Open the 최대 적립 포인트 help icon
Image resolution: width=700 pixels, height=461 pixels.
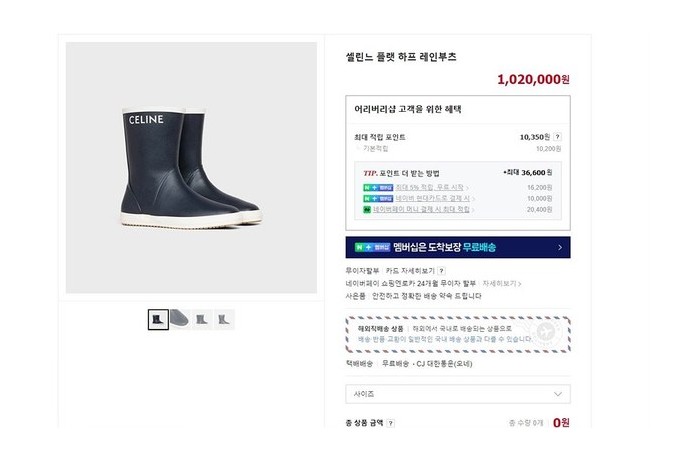[557, 137]
